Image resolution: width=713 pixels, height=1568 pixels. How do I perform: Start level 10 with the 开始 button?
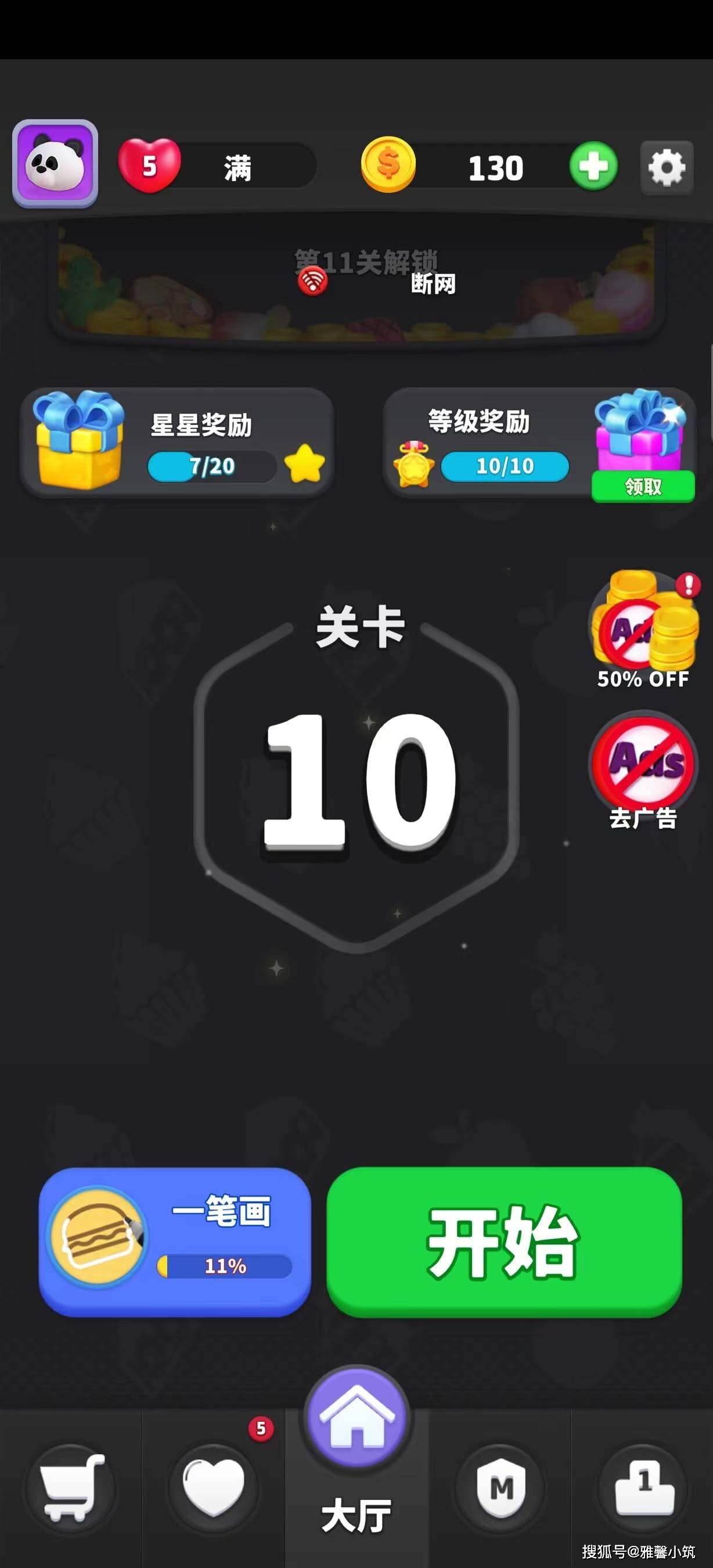[x=504, y=1242]
